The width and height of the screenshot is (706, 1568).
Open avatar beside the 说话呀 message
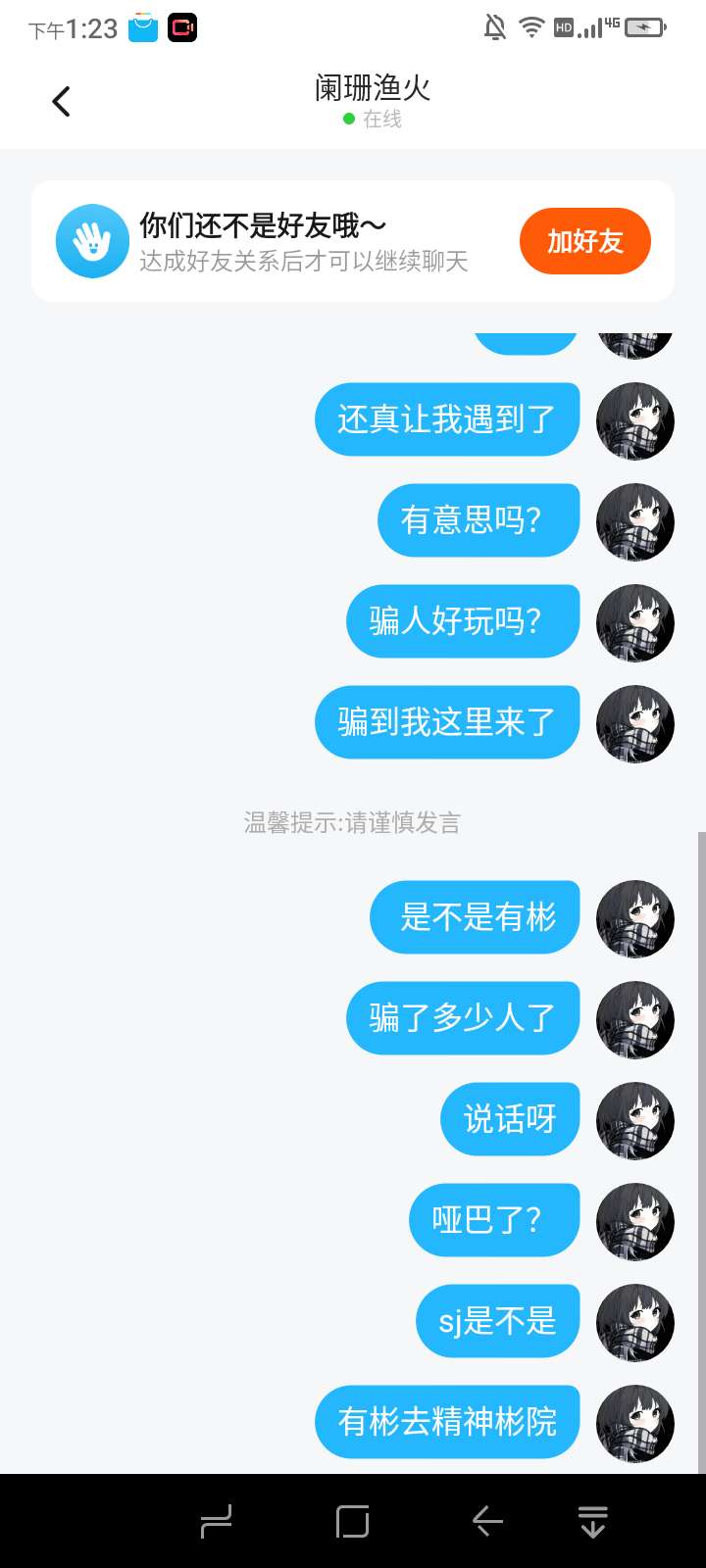click(x=634, y=1120)
